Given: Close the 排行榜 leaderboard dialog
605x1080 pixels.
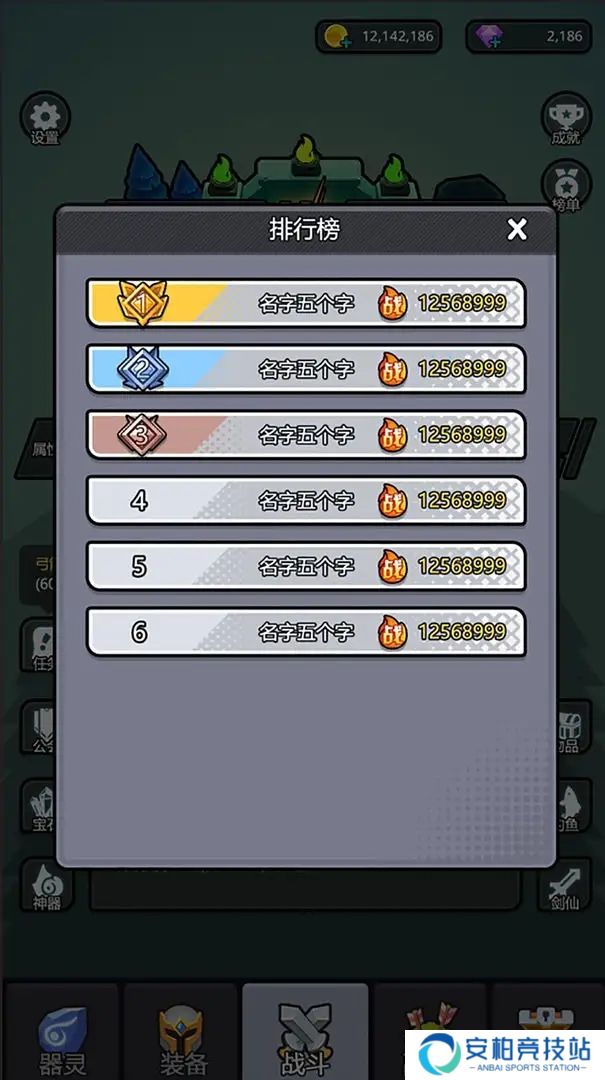Looking at the screenshot, I should coord(516,230).
